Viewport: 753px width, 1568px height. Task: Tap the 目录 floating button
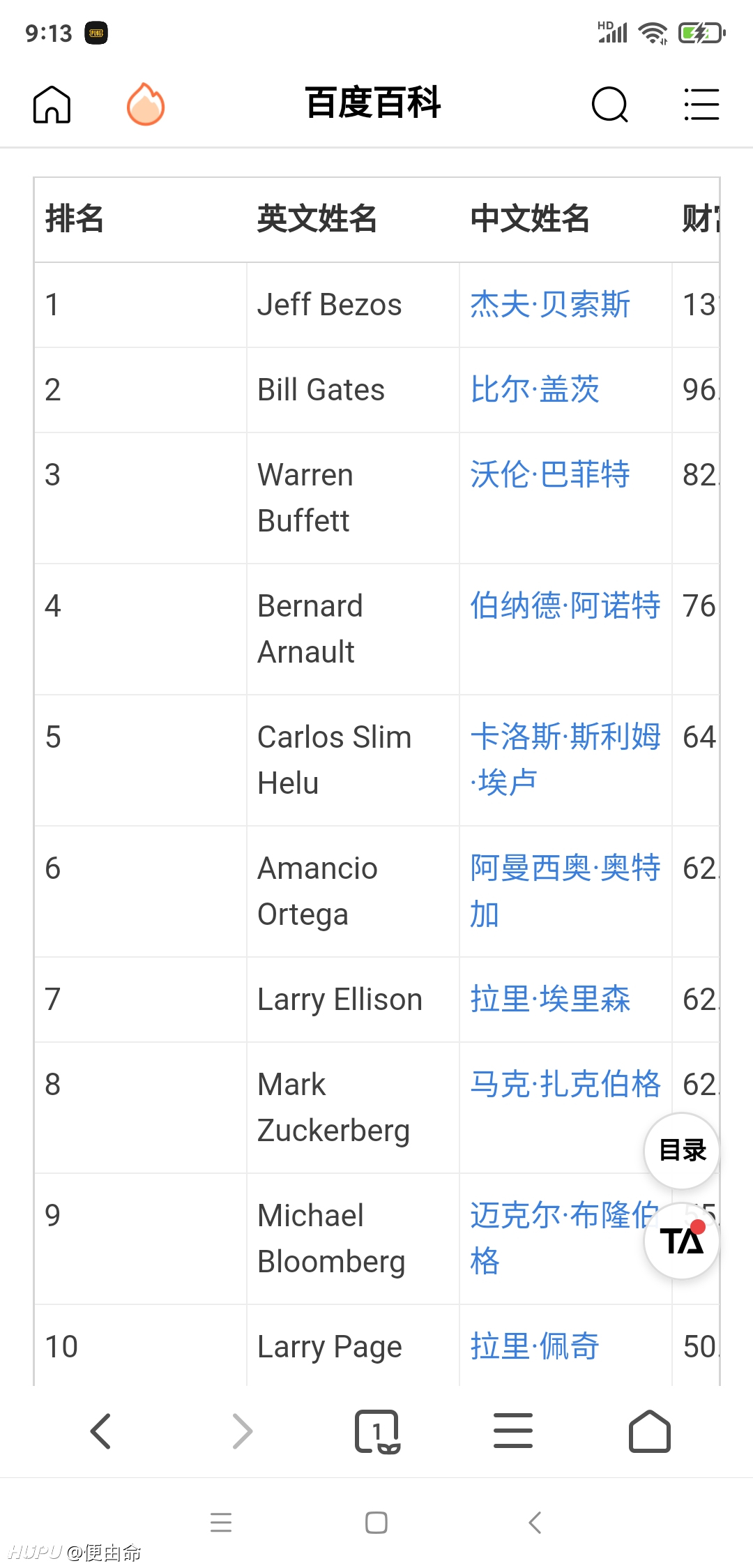[682, 1150]
